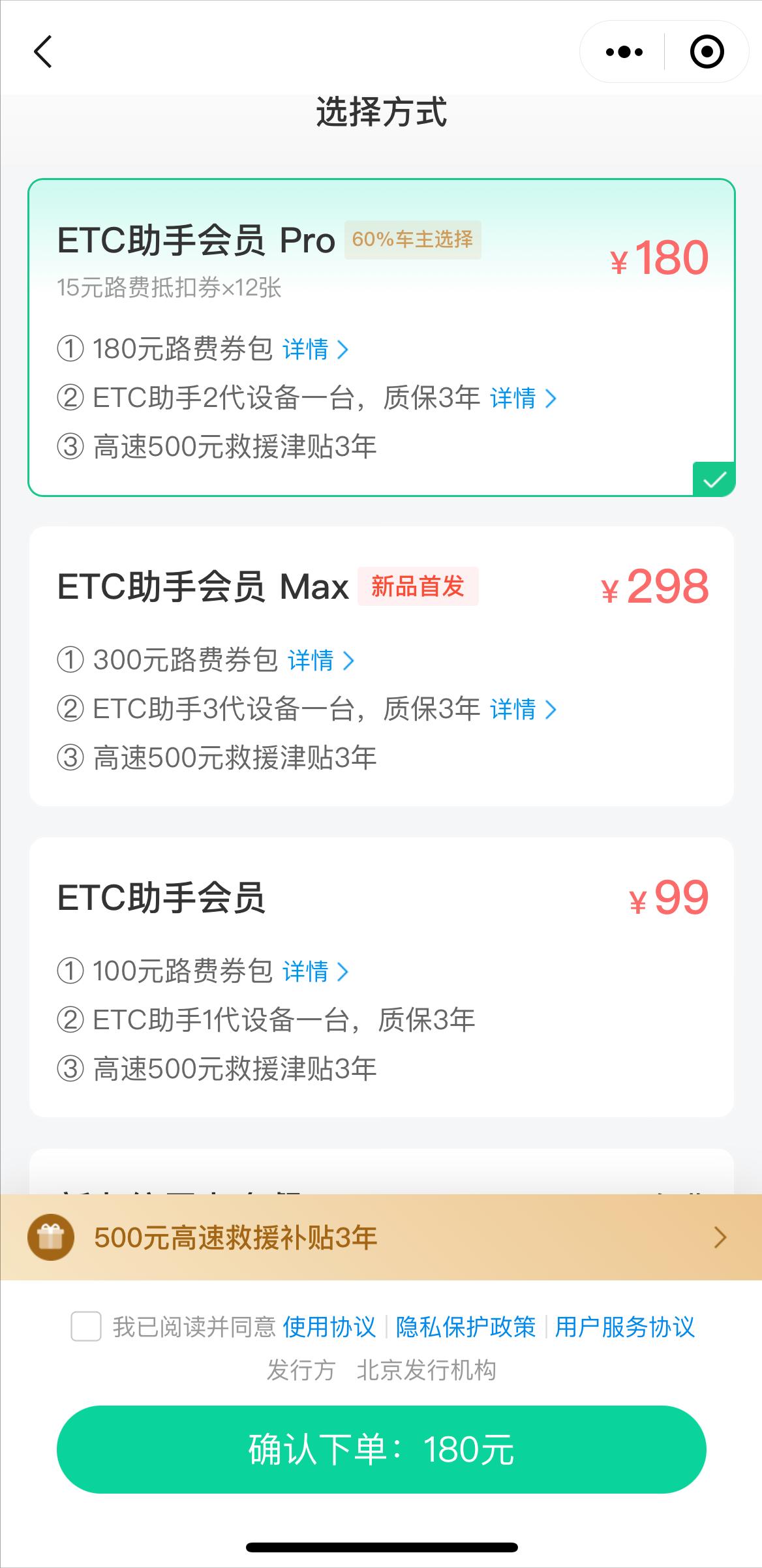Tap the gift icon in subsidy banner
This screenshot has height=1568, width=762.
(52, 1237)
